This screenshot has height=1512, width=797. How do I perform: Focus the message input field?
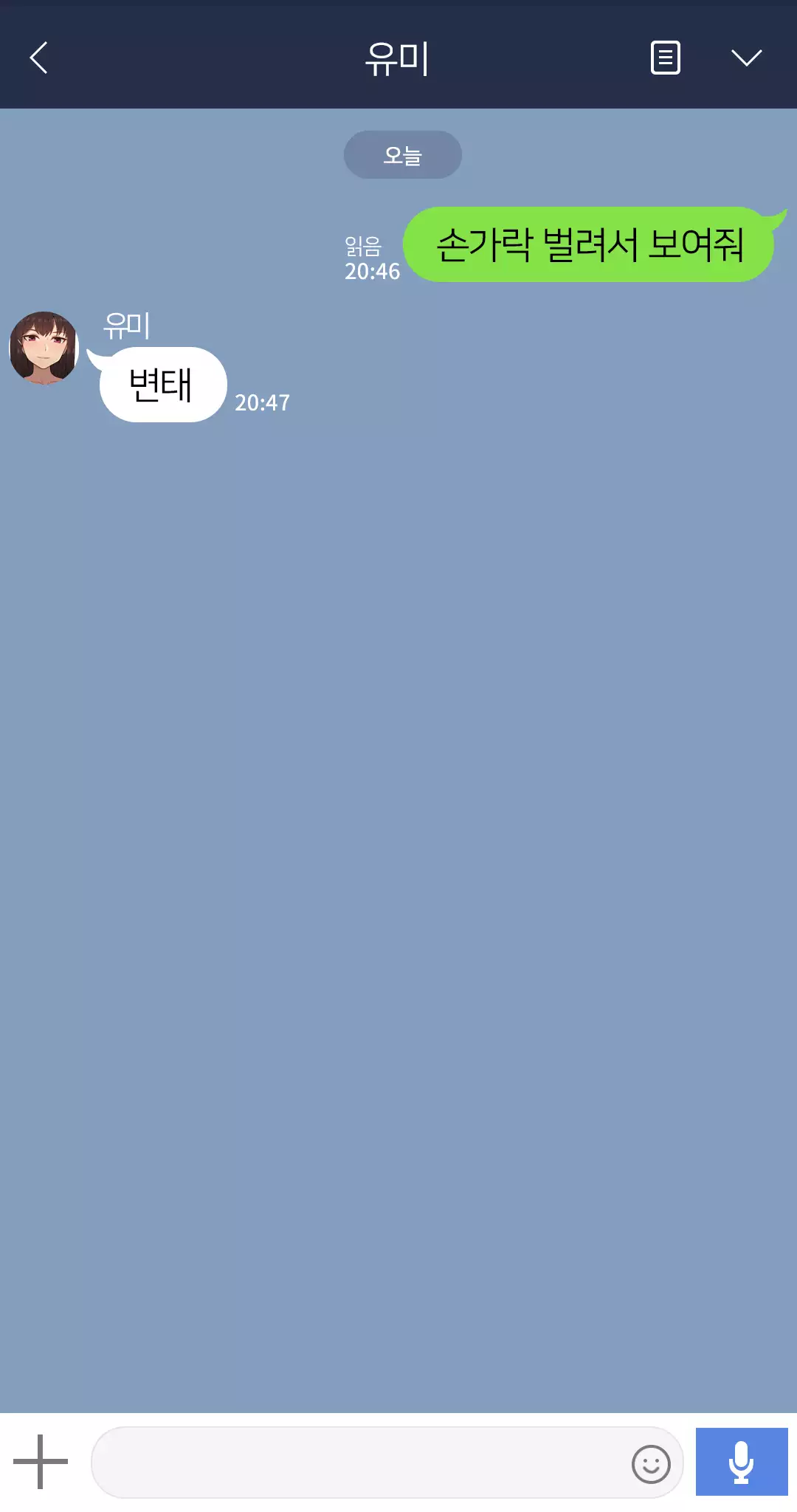click(x=358, y=1463)
